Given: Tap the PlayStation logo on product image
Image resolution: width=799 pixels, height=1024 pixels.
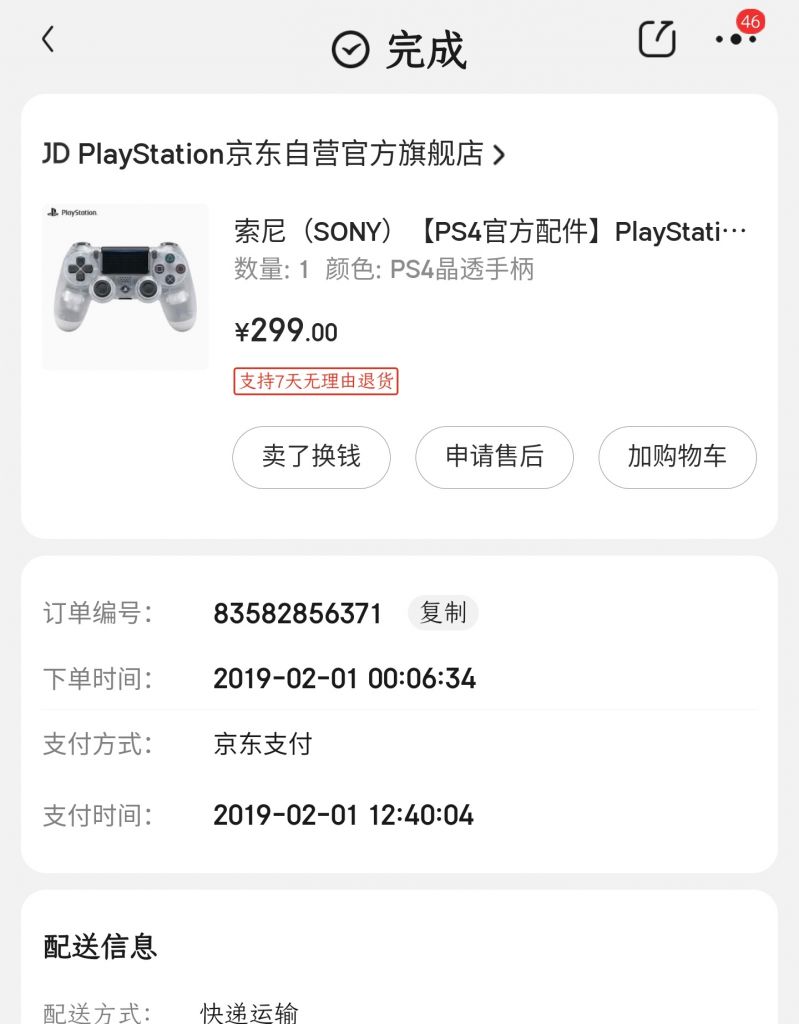Looking at the screenshot, I should [72, 212].
